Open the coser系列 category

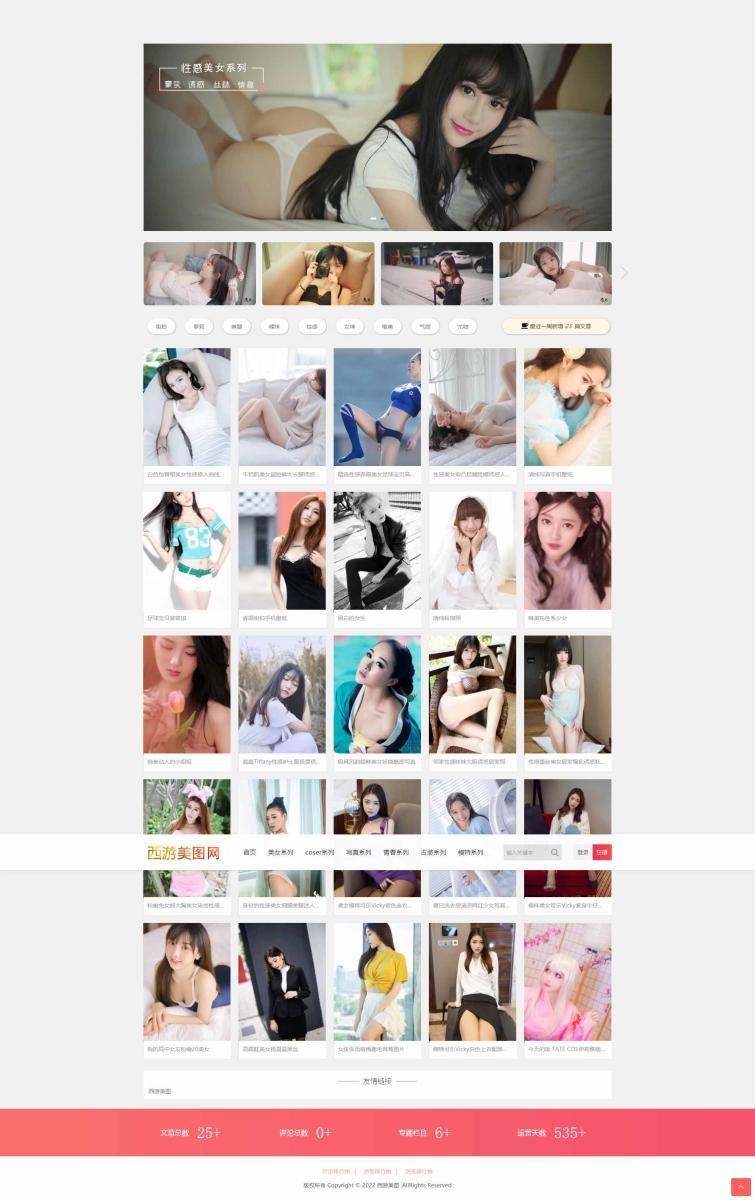pyautogui.click(x=319, y=853)
